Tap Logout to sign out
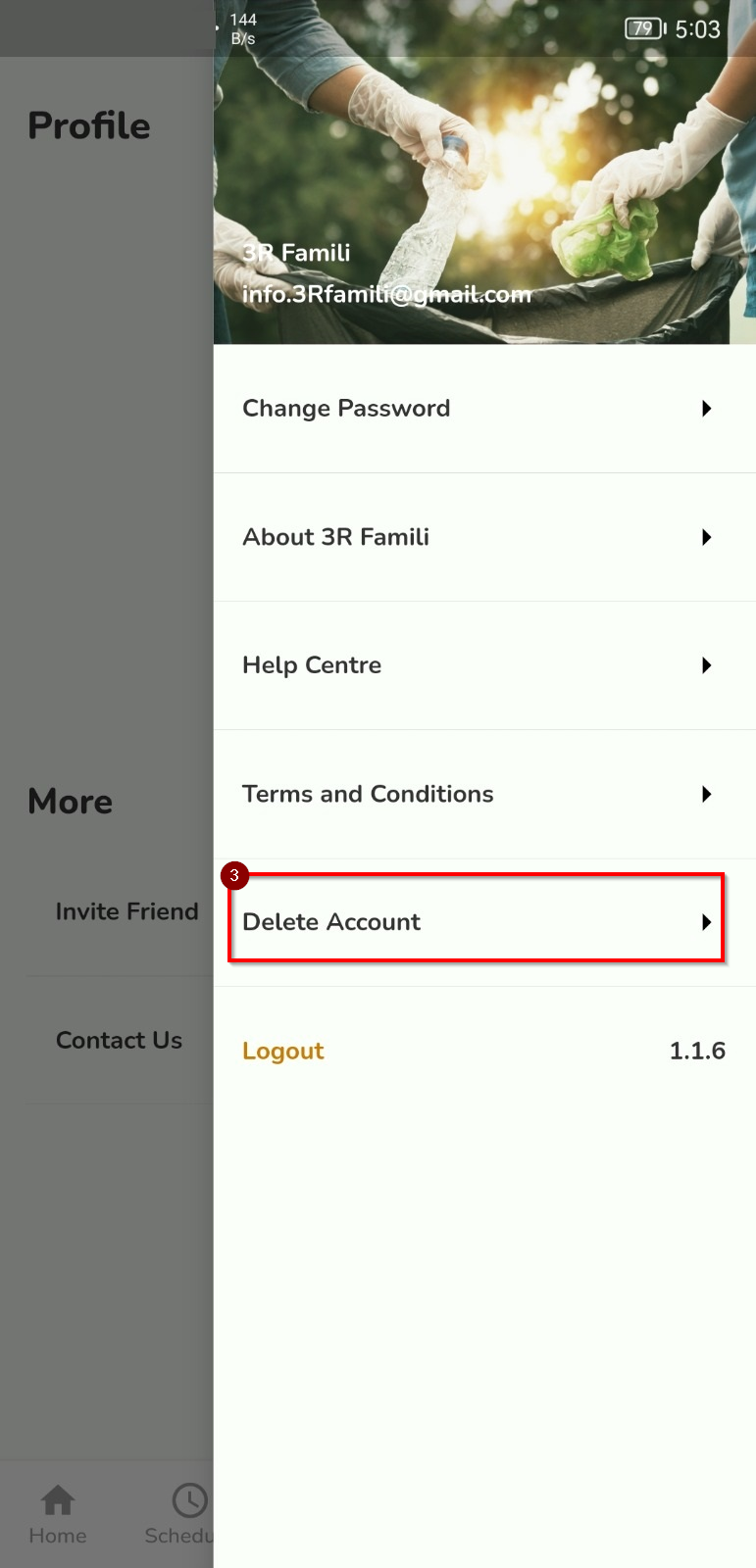Image resolution: width=756 pixels, height=1568 pixels. tap(282, 1051)
